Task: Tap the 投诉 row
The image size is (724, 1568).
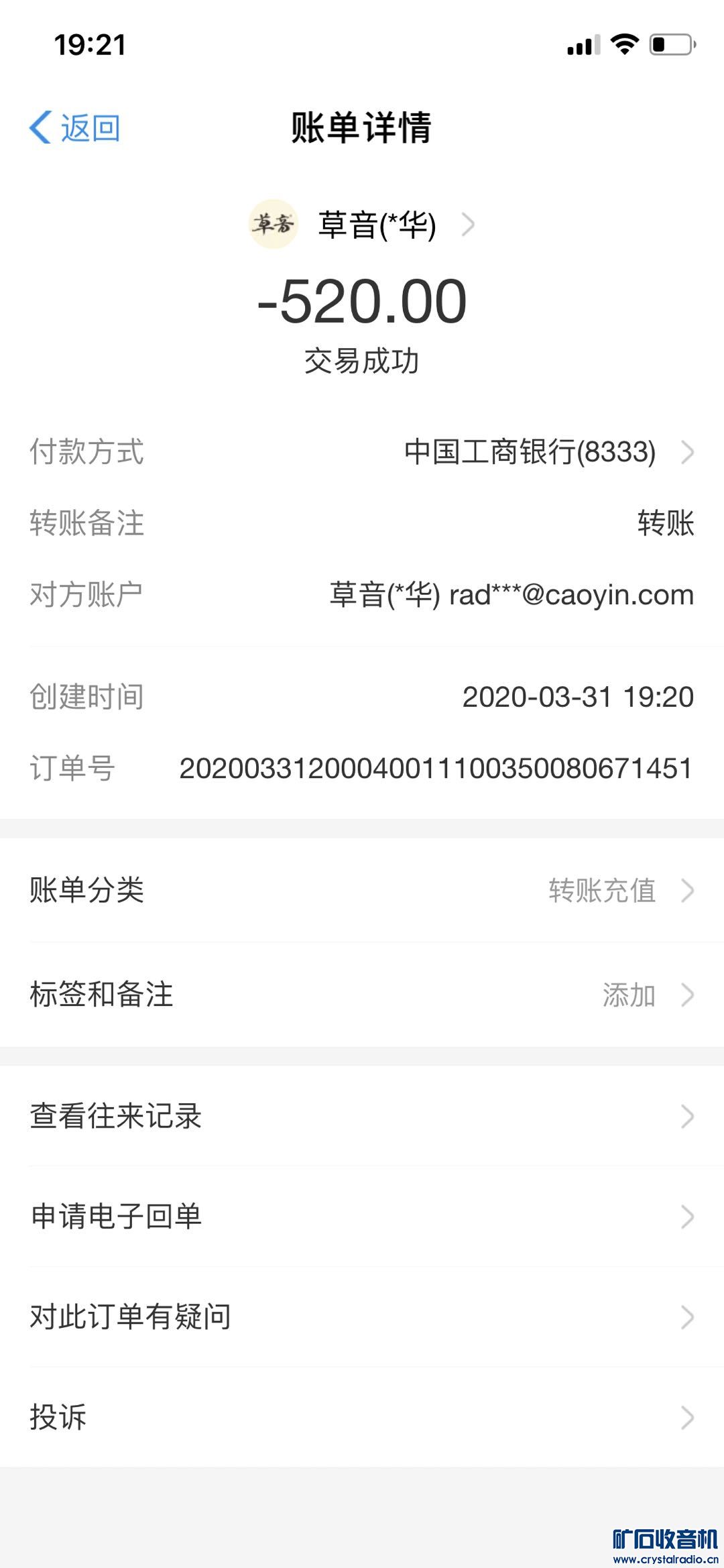Action: pyautogui.click(x=362, y=1418)
